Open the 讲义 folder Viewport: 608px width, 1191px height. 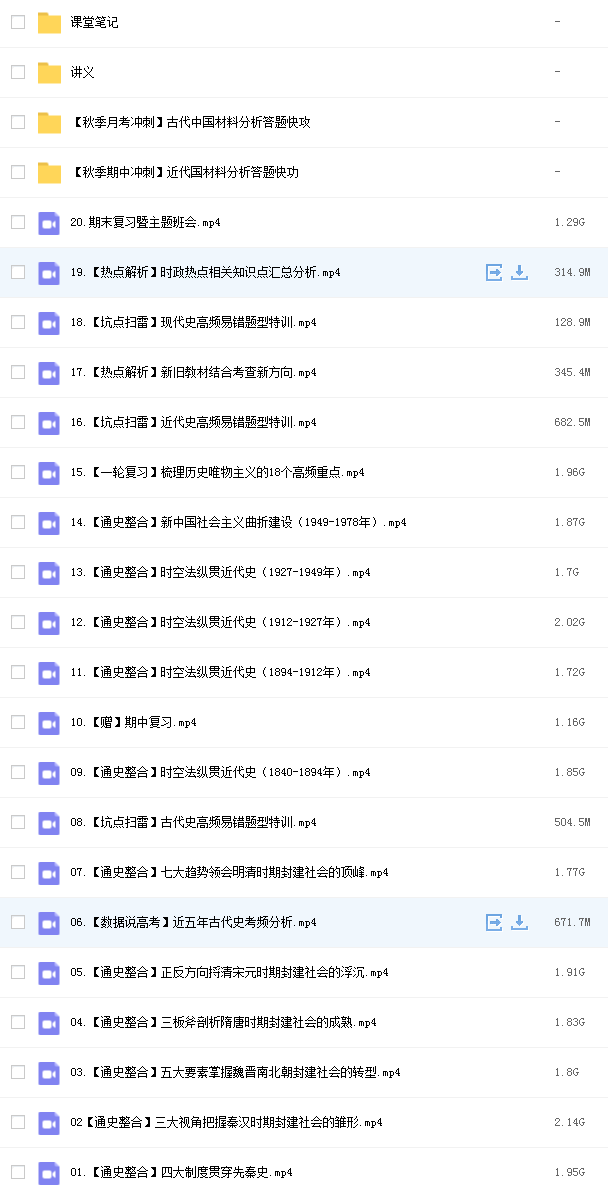pos(82,73)
